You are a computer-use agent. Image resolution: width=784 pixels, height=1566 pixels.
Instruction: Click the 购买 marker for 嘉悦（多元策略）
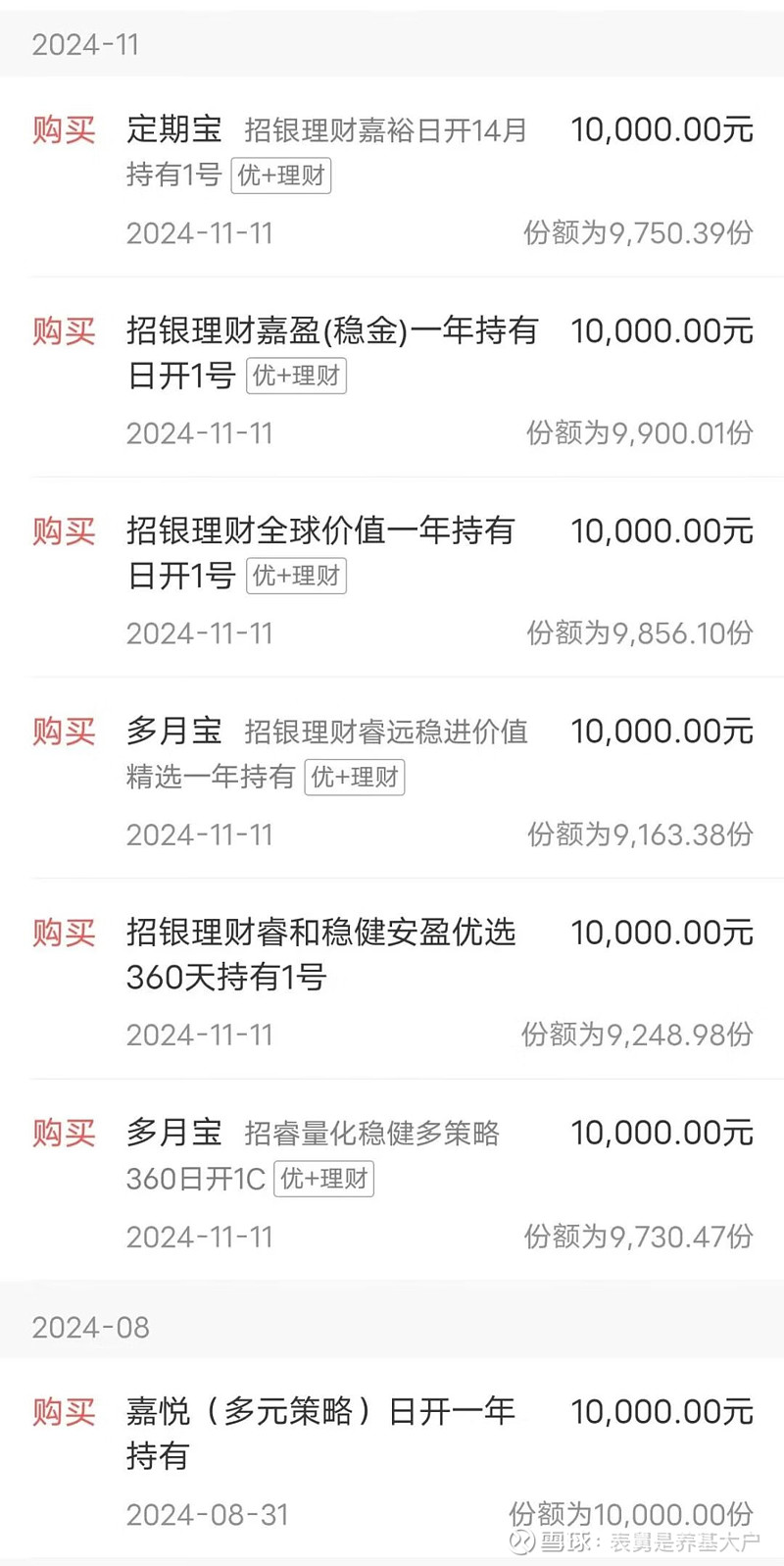click(63, 1413)
